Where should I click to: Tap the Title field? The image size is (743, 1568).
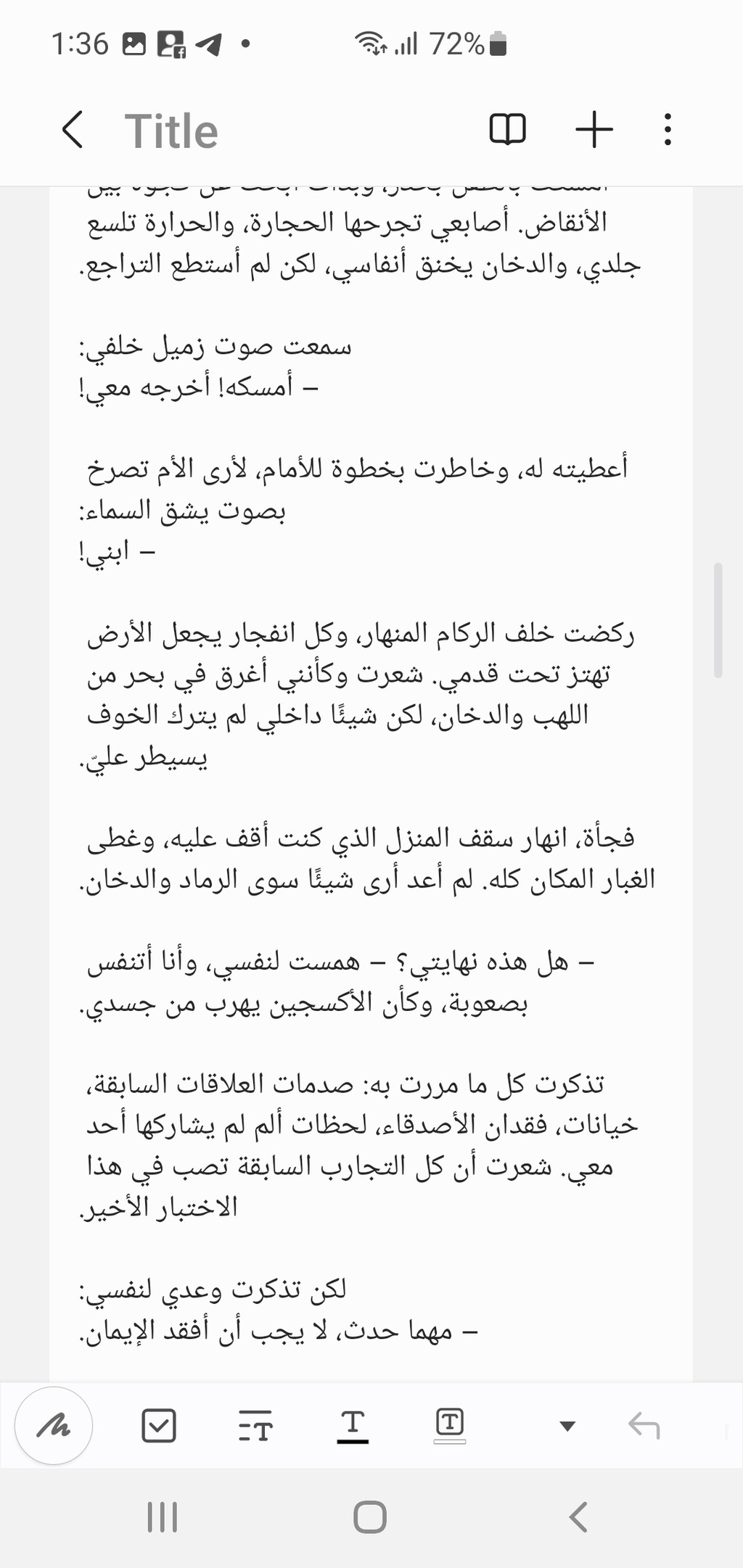coord(171,131)
